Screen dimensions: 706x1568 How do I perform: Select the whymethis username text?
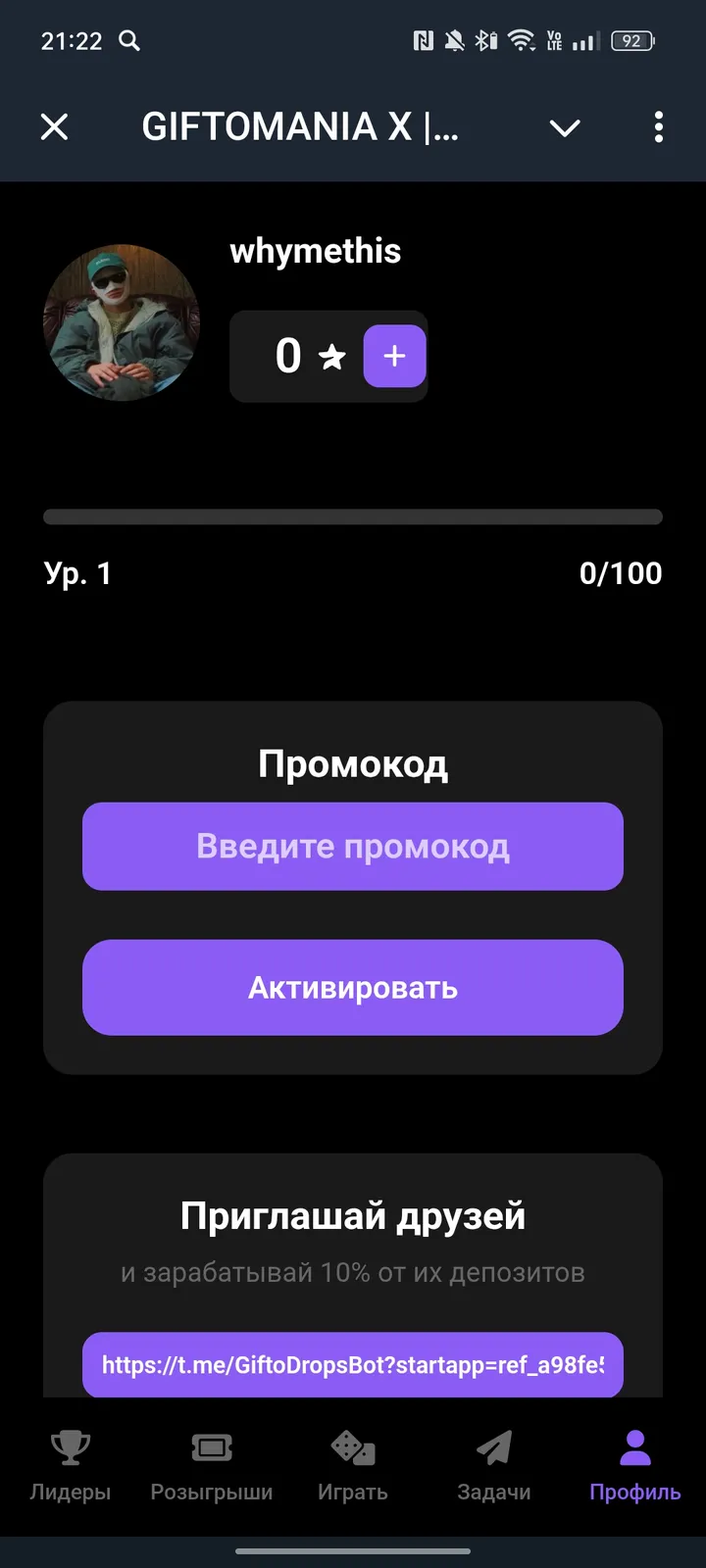point(315,251)
